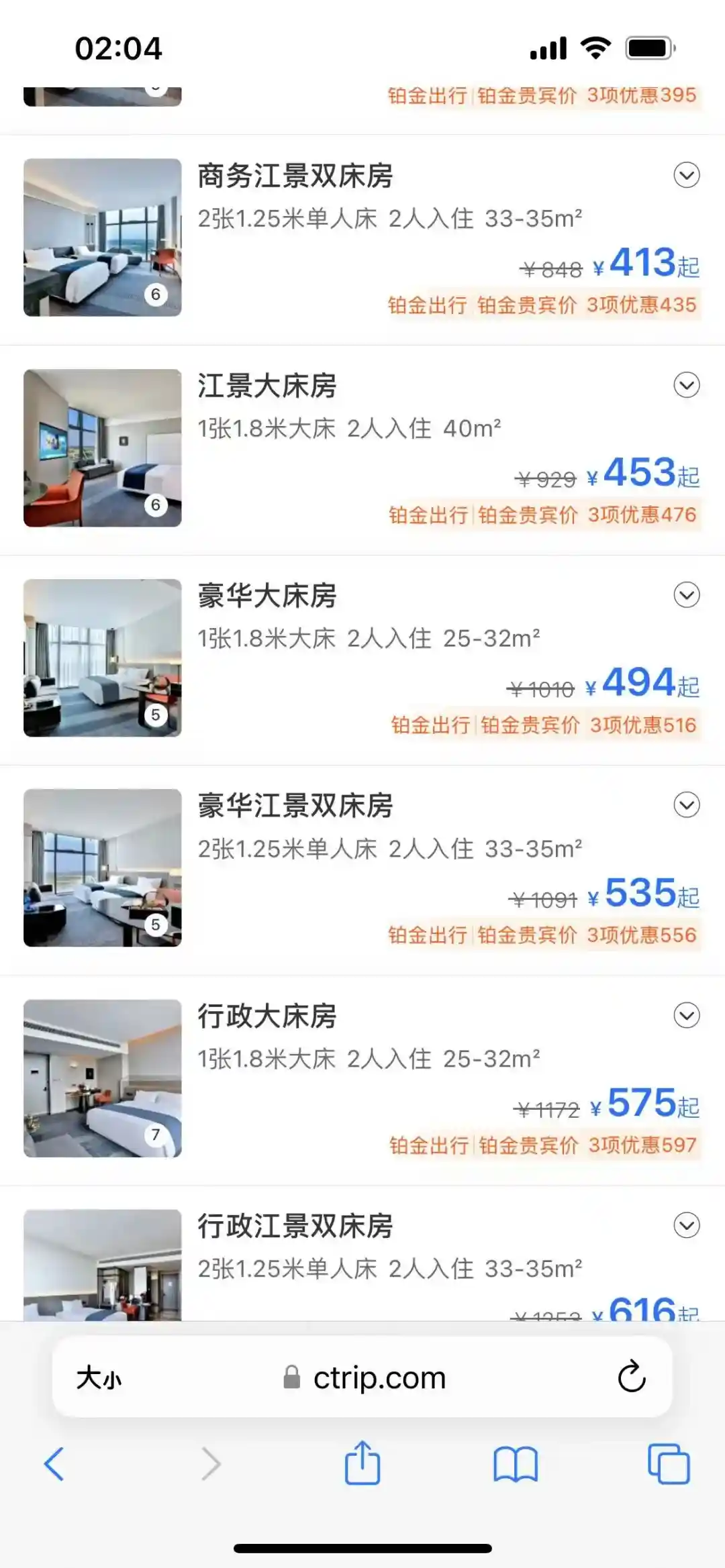Open the 豪华大床房 photo gallery

[102, 658]
